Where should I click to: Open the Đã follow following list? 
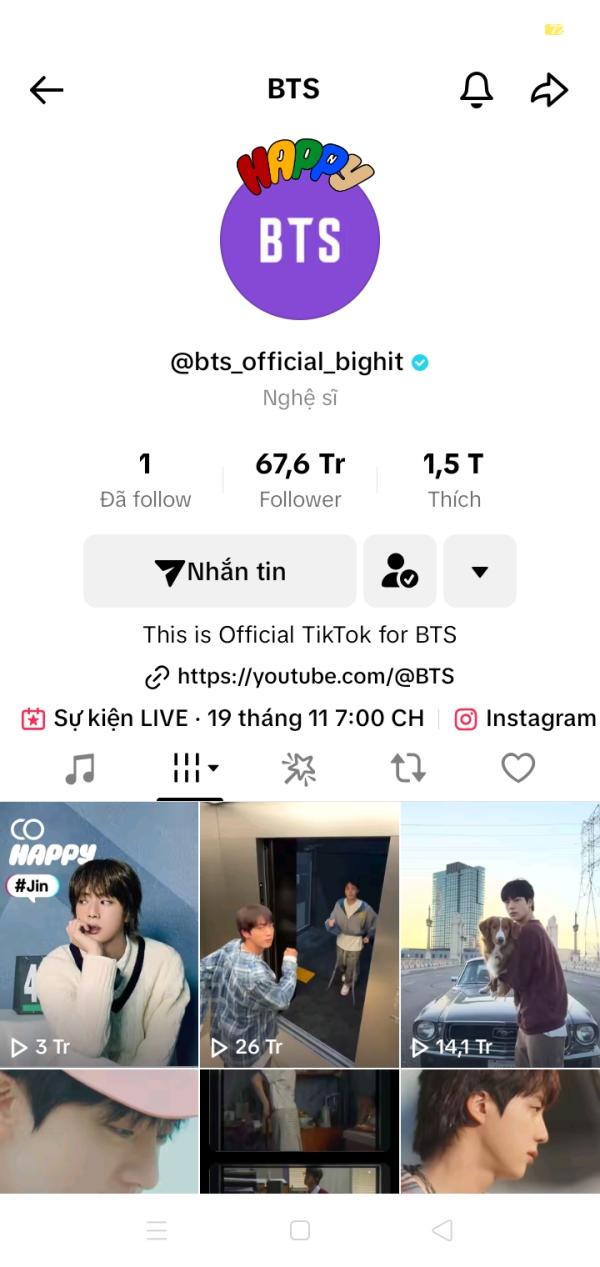(145, 479)
